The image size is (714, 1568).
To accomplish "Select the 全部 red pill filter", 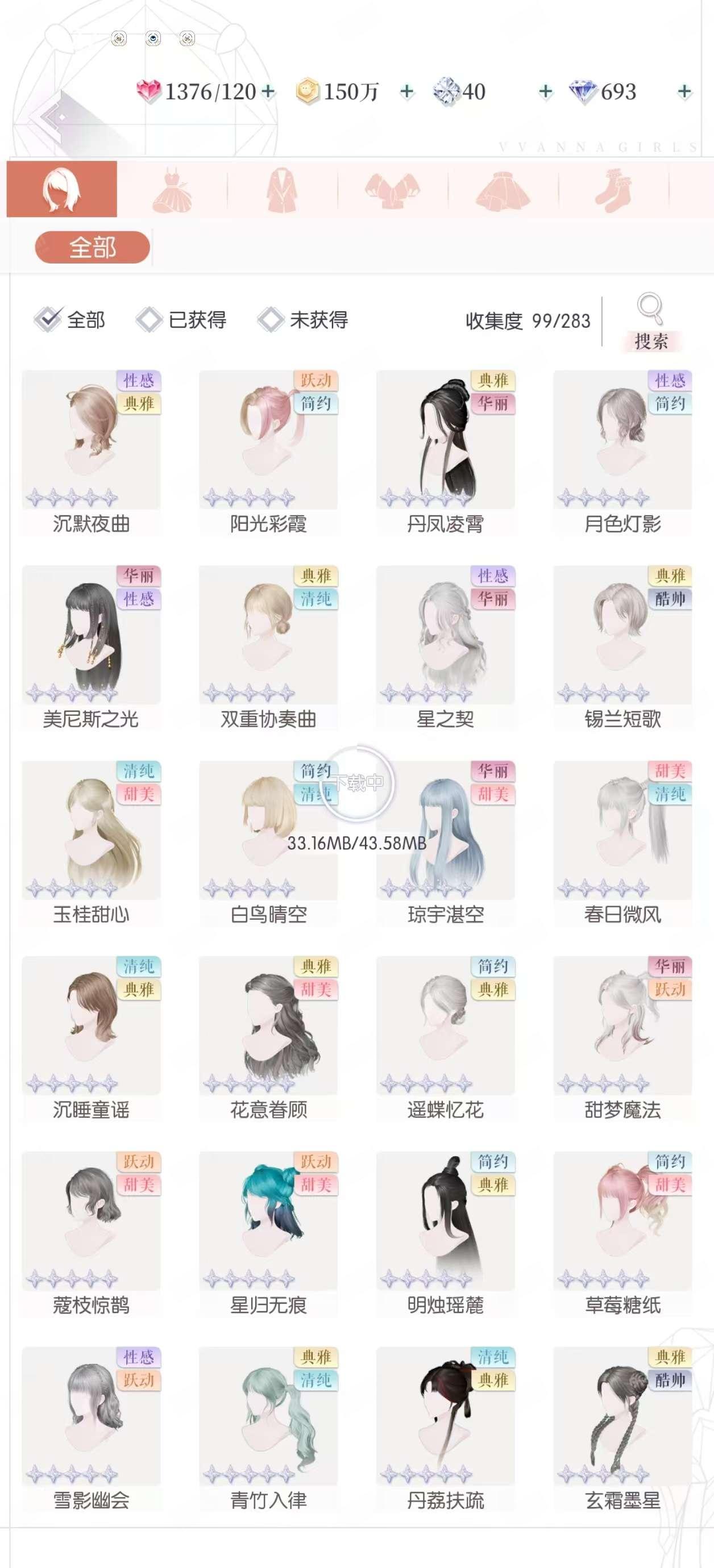I will 92,247.
